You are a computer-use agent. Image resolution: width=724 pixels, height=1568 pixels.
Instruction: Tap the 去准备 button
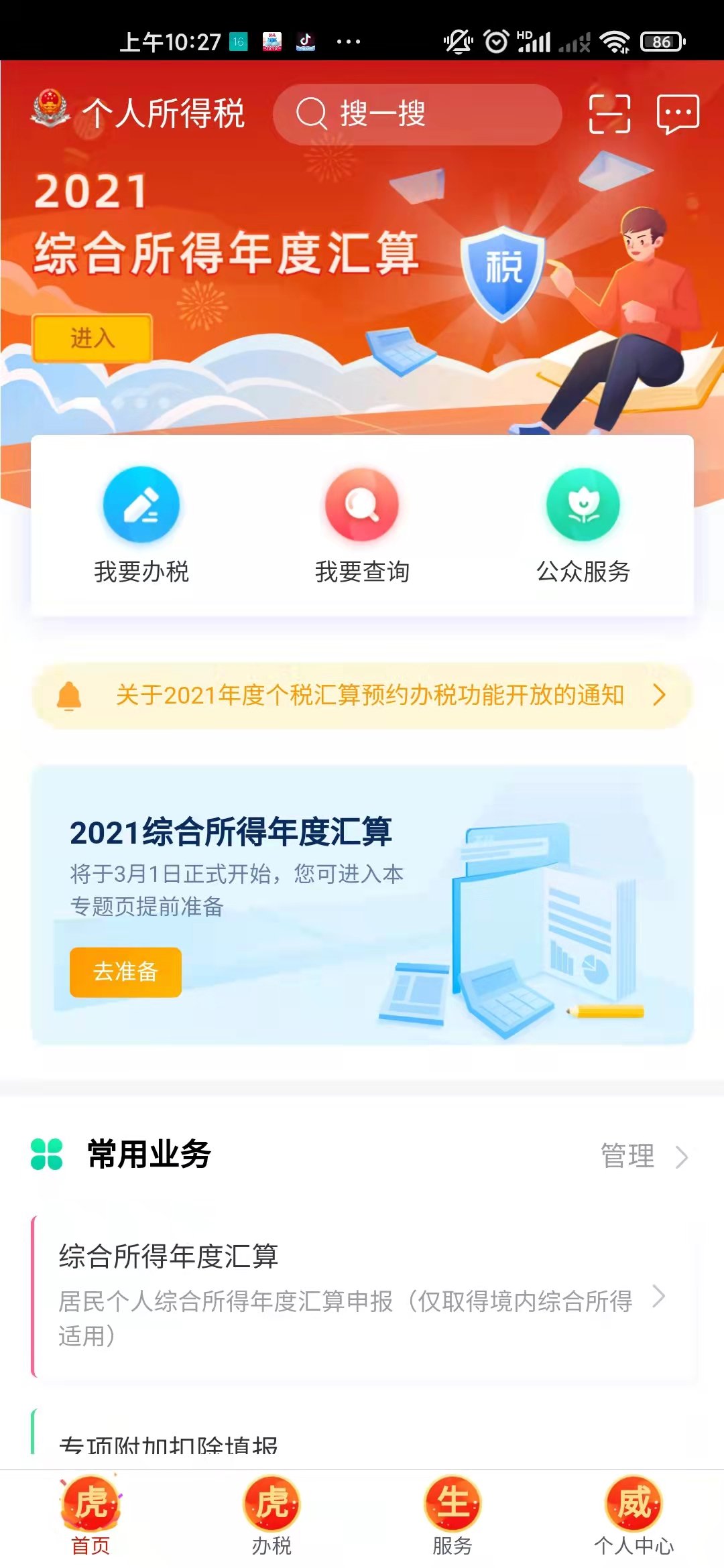click(125, 972)
